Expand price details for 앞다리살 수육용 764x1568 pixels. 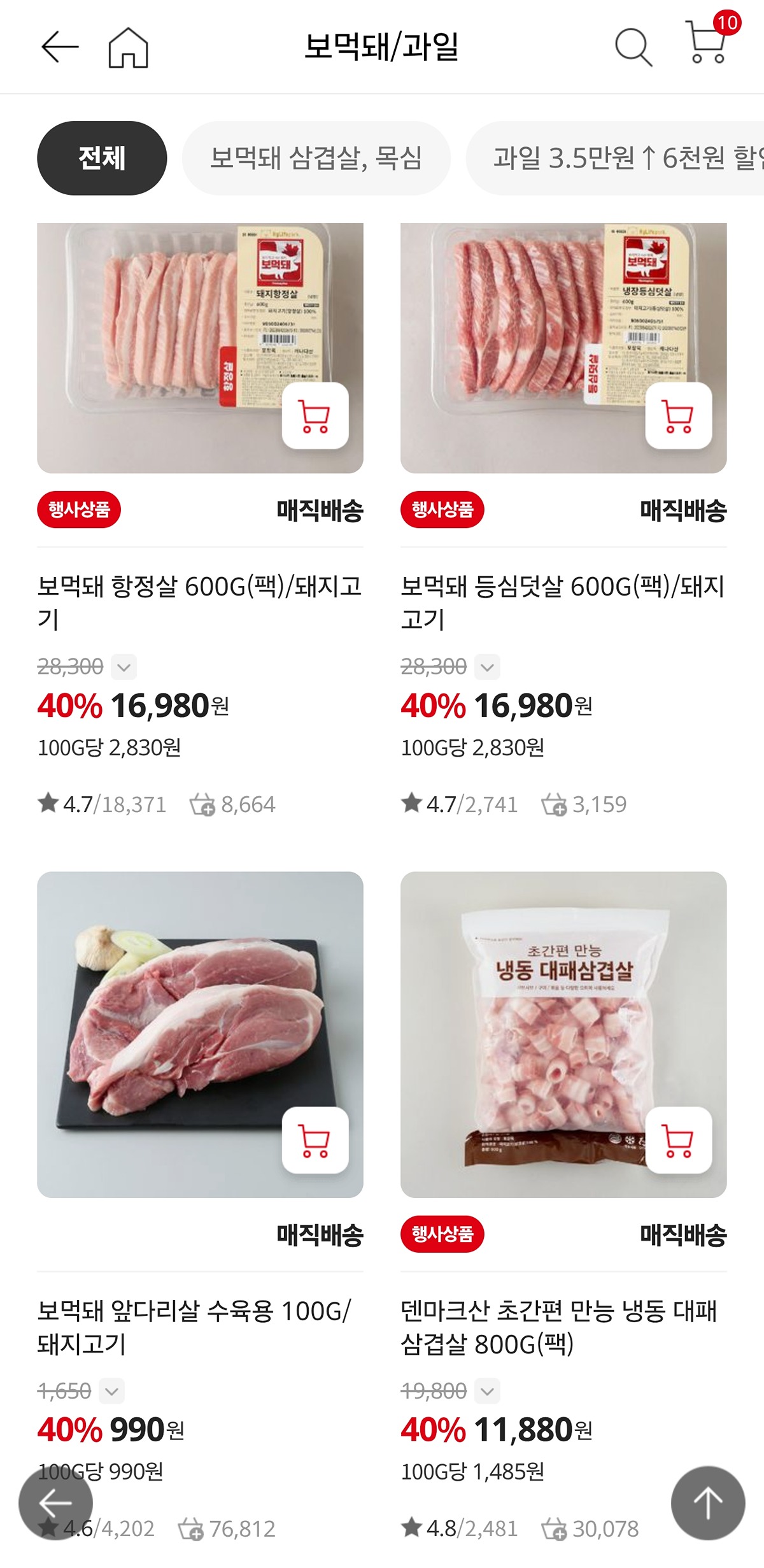point(112,1391)
